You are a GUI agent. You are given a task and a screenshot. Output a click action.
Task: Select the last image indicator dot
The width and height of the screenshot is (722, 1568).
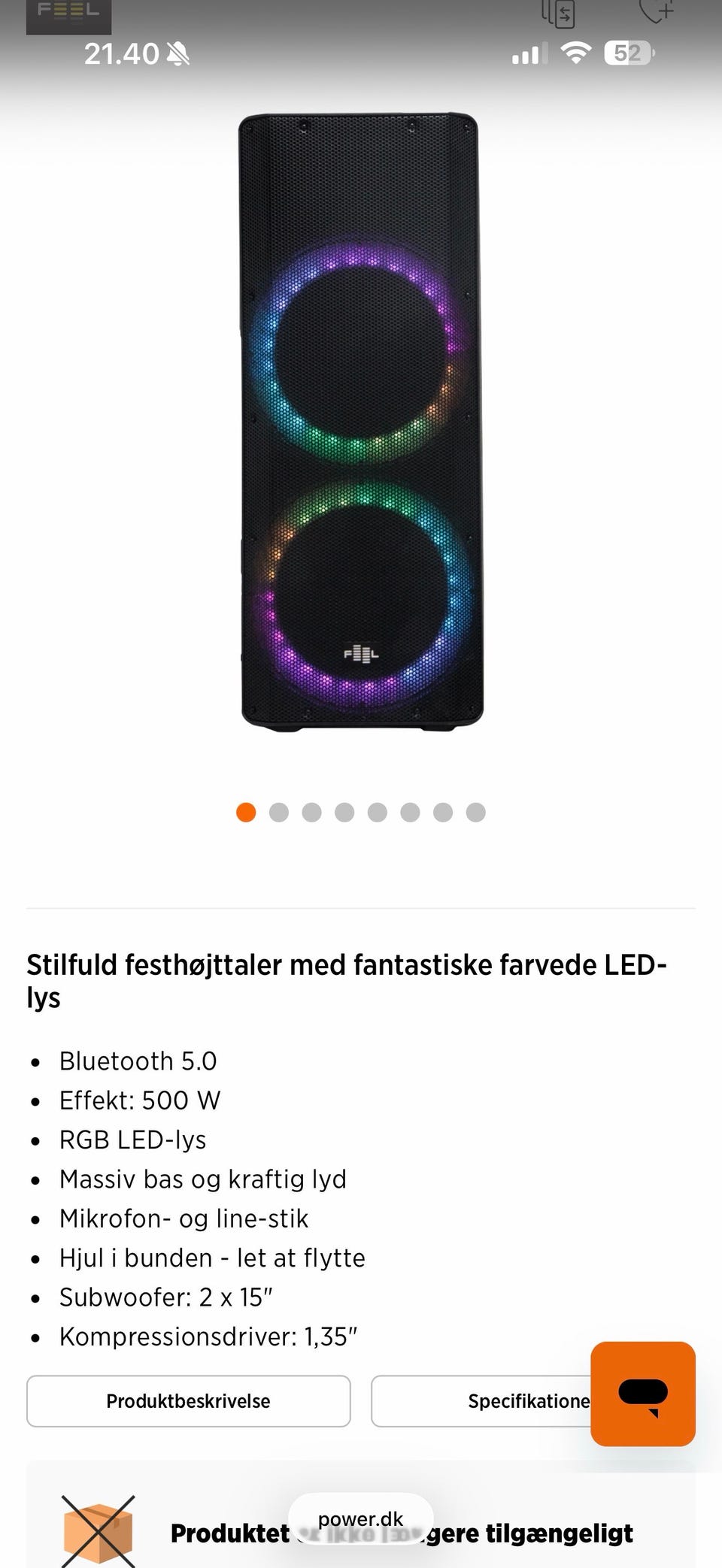[475, 813]
